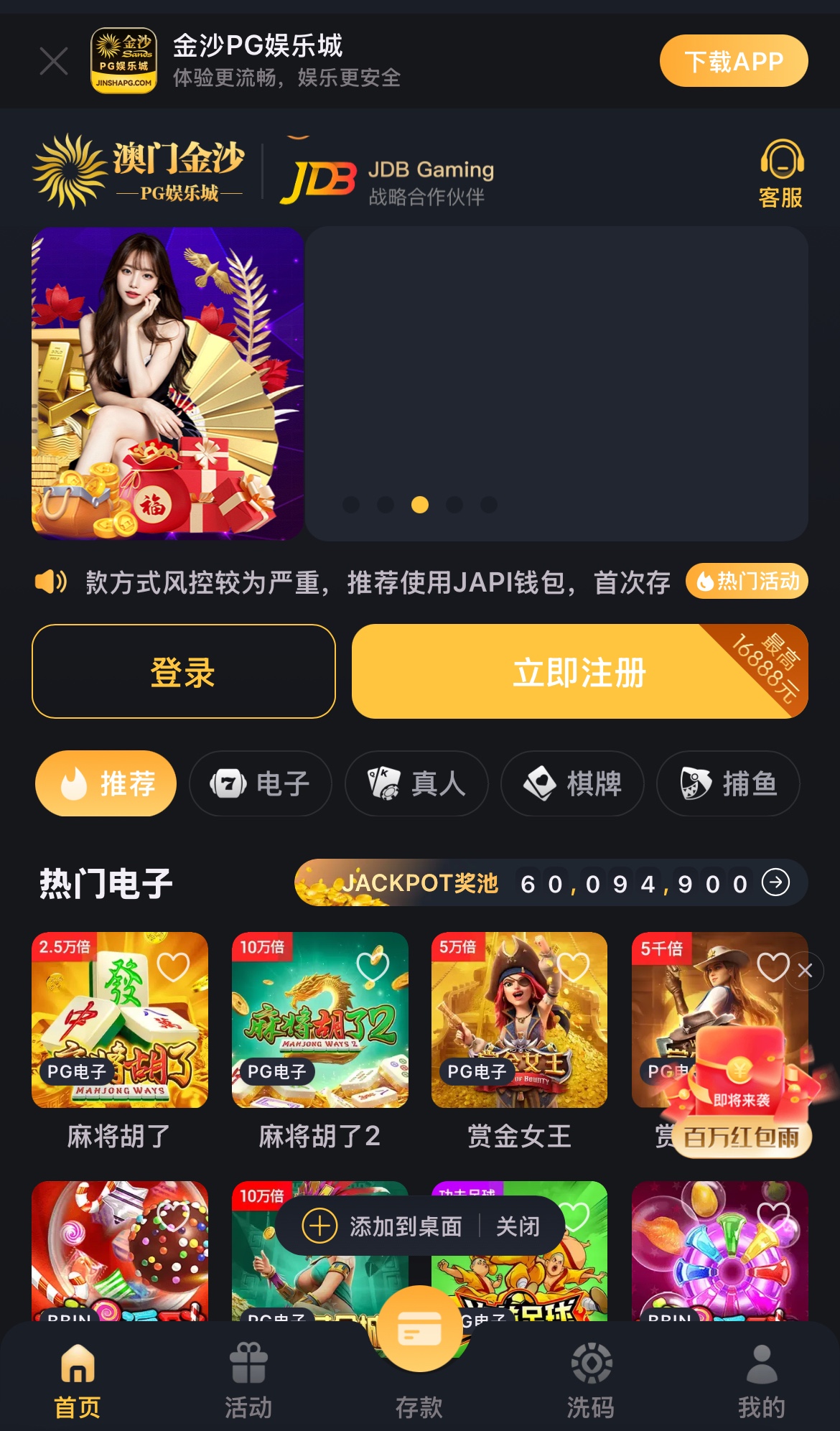Favorite 麻将胡了2 with the heart
The height and width of the screenshot is (1431, 840).
[373, 966]
